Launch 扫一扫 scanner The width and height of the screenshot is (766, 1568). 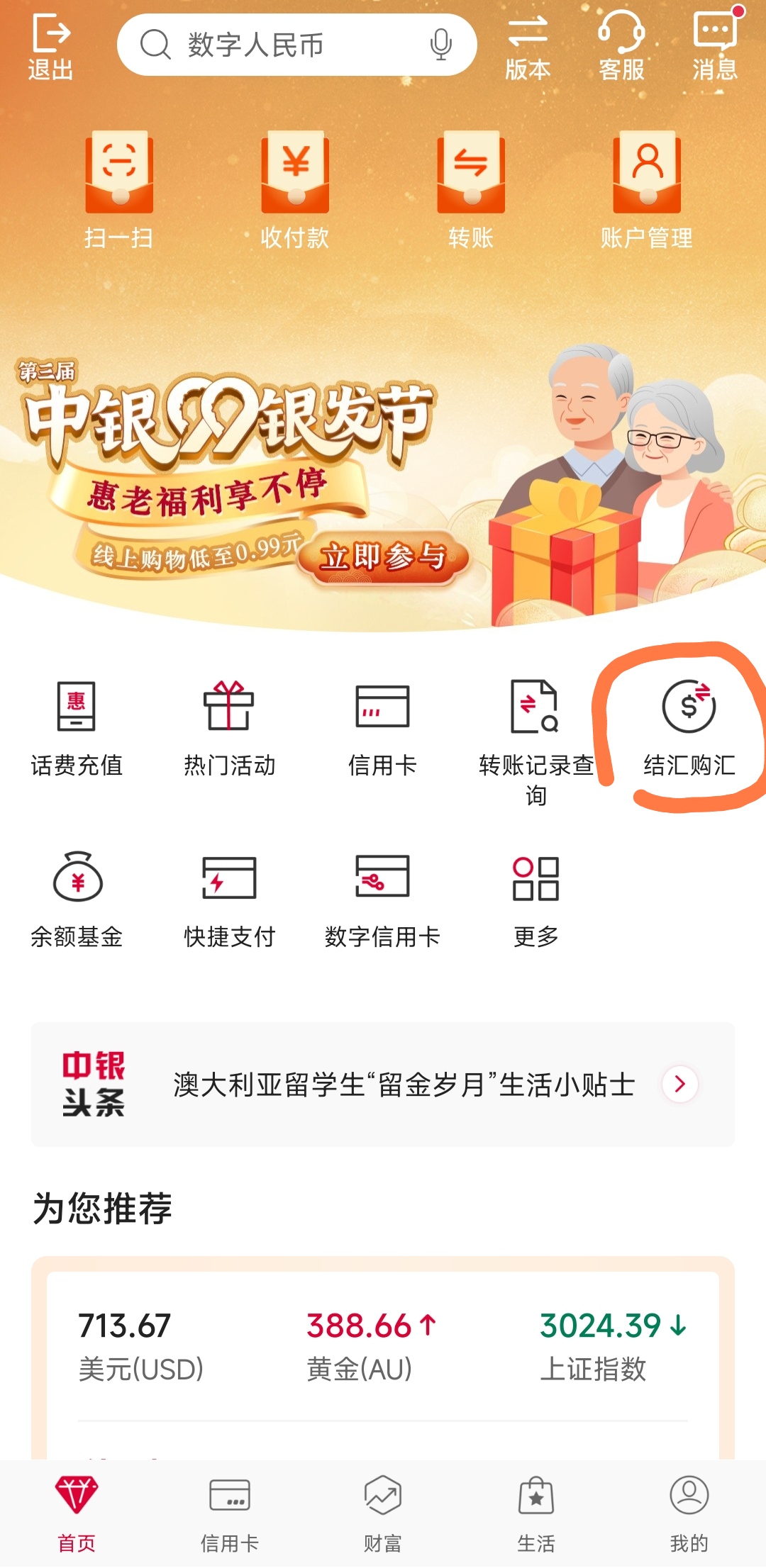118,190
